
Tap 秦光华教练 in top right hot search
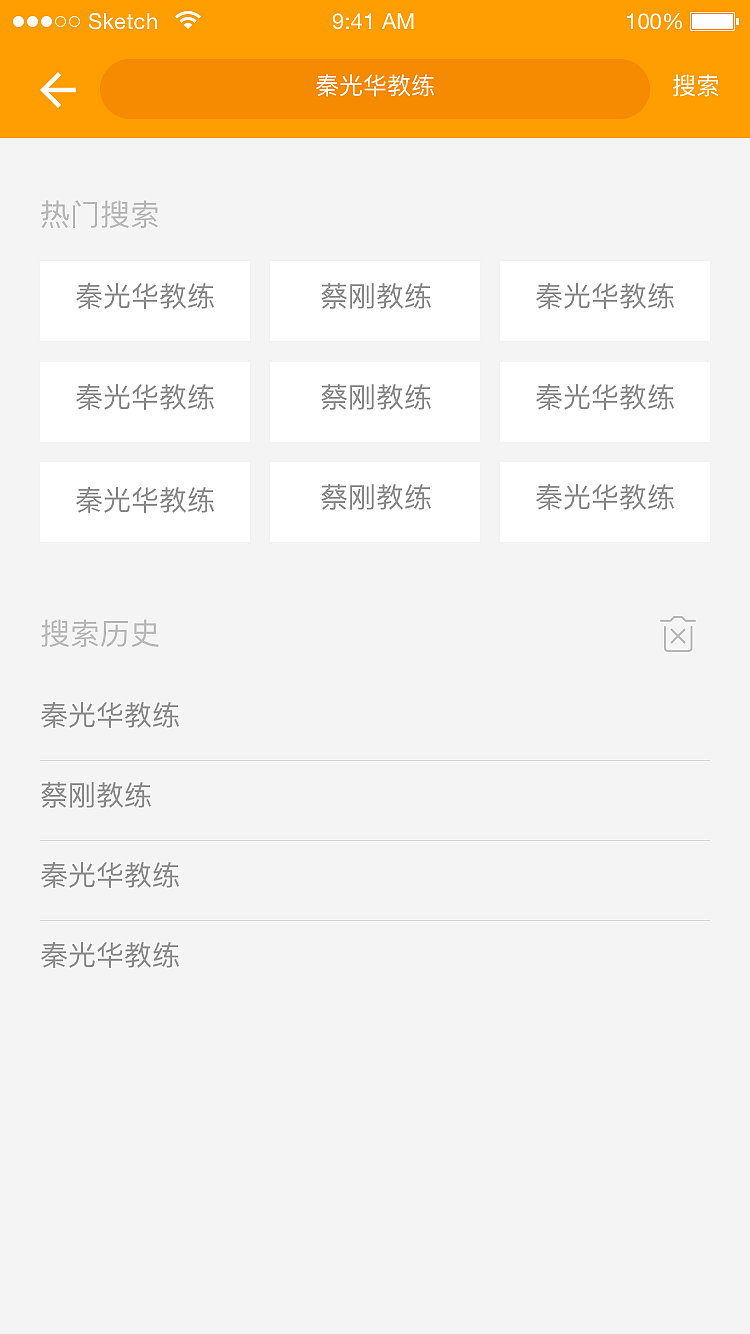604,300
